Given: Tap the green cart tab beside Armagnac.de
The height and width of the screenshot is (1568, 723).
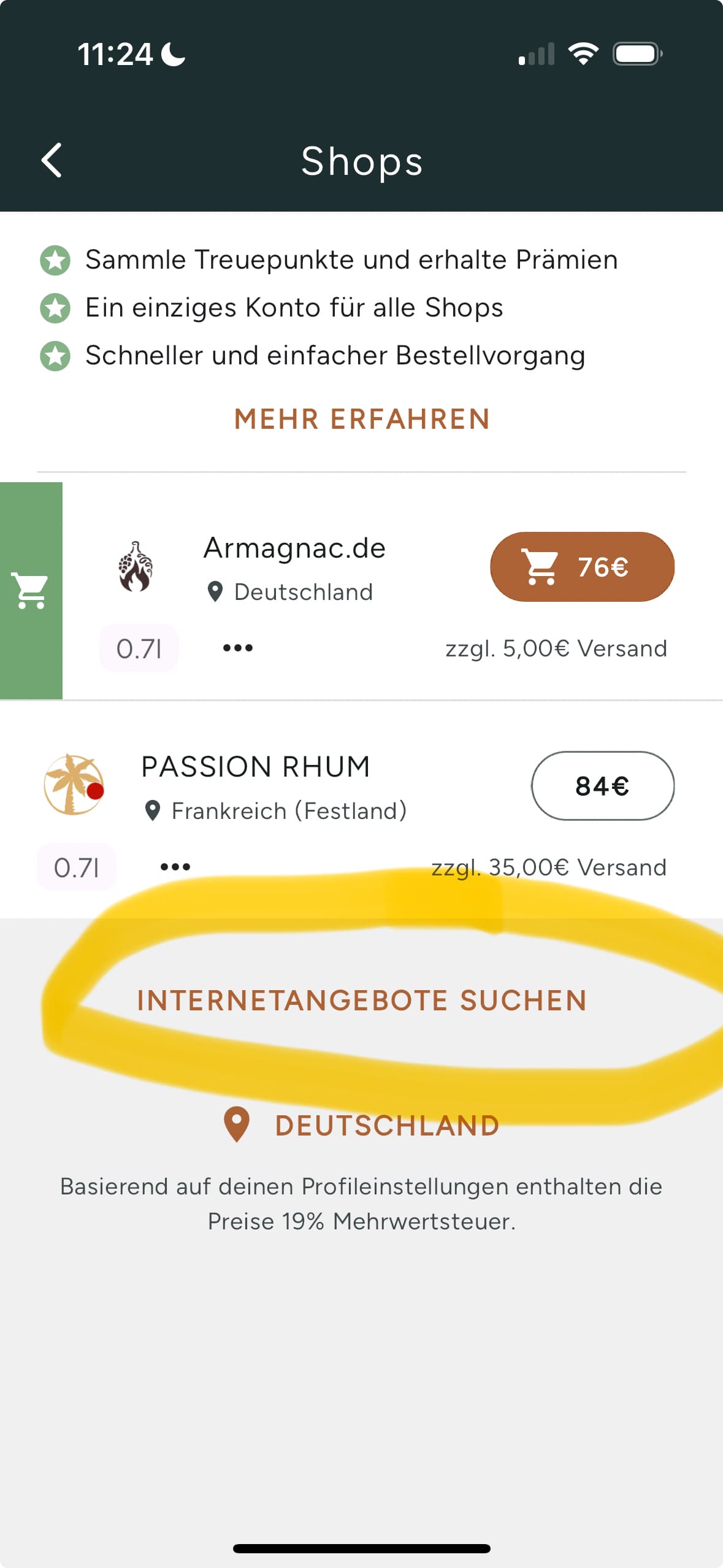Looking at the screenshot, I should (31, 590).
